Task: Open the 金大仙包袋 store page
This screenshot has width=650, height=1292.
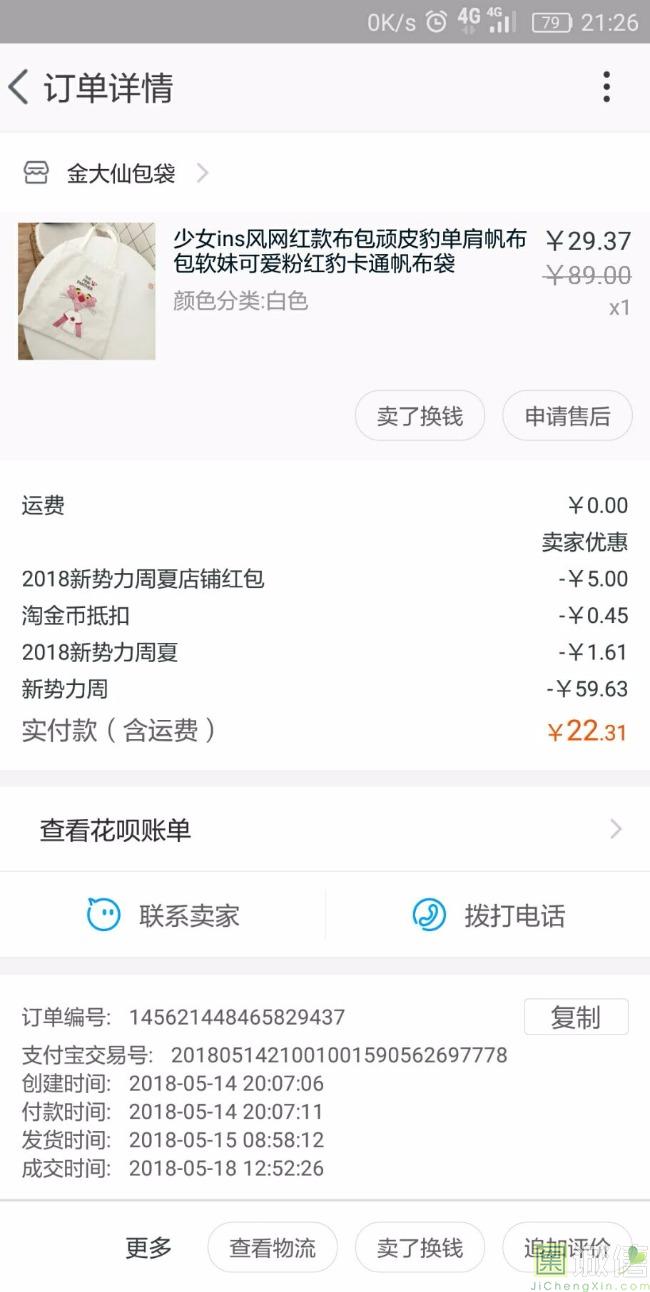Action: pos(120,174)
